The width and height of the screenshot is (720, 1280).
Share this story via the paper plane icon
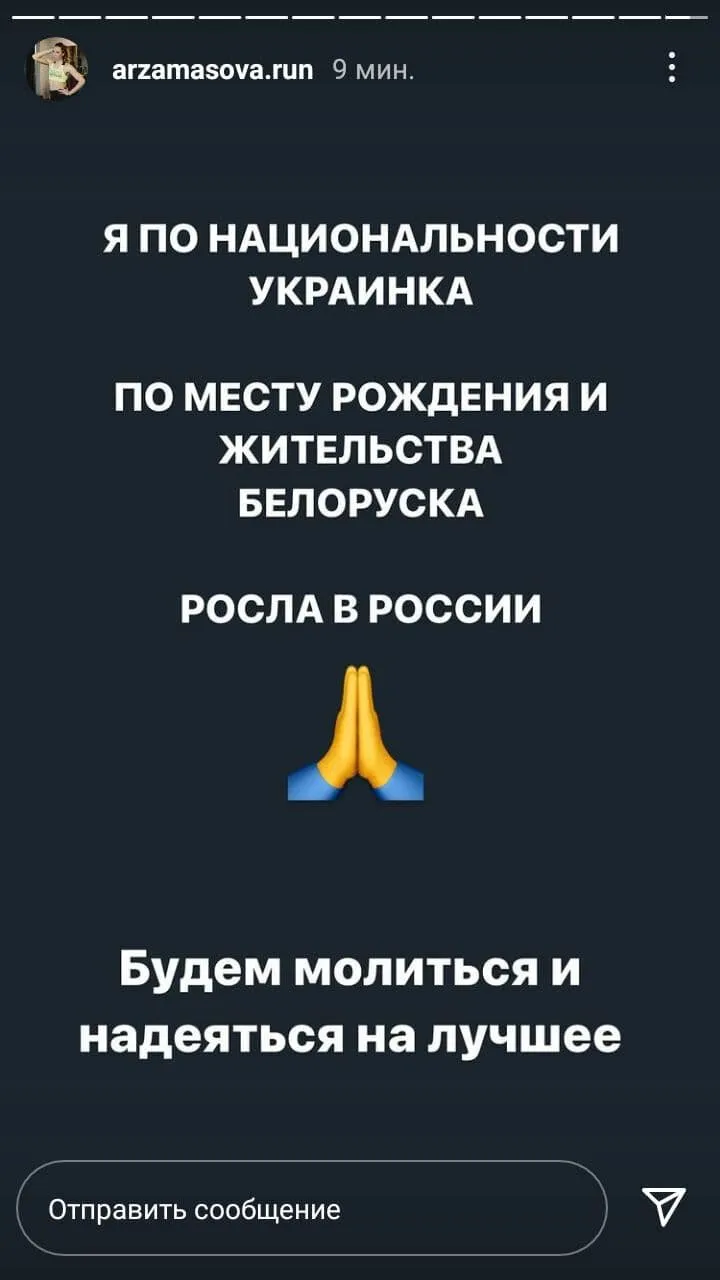[664, 1208]
